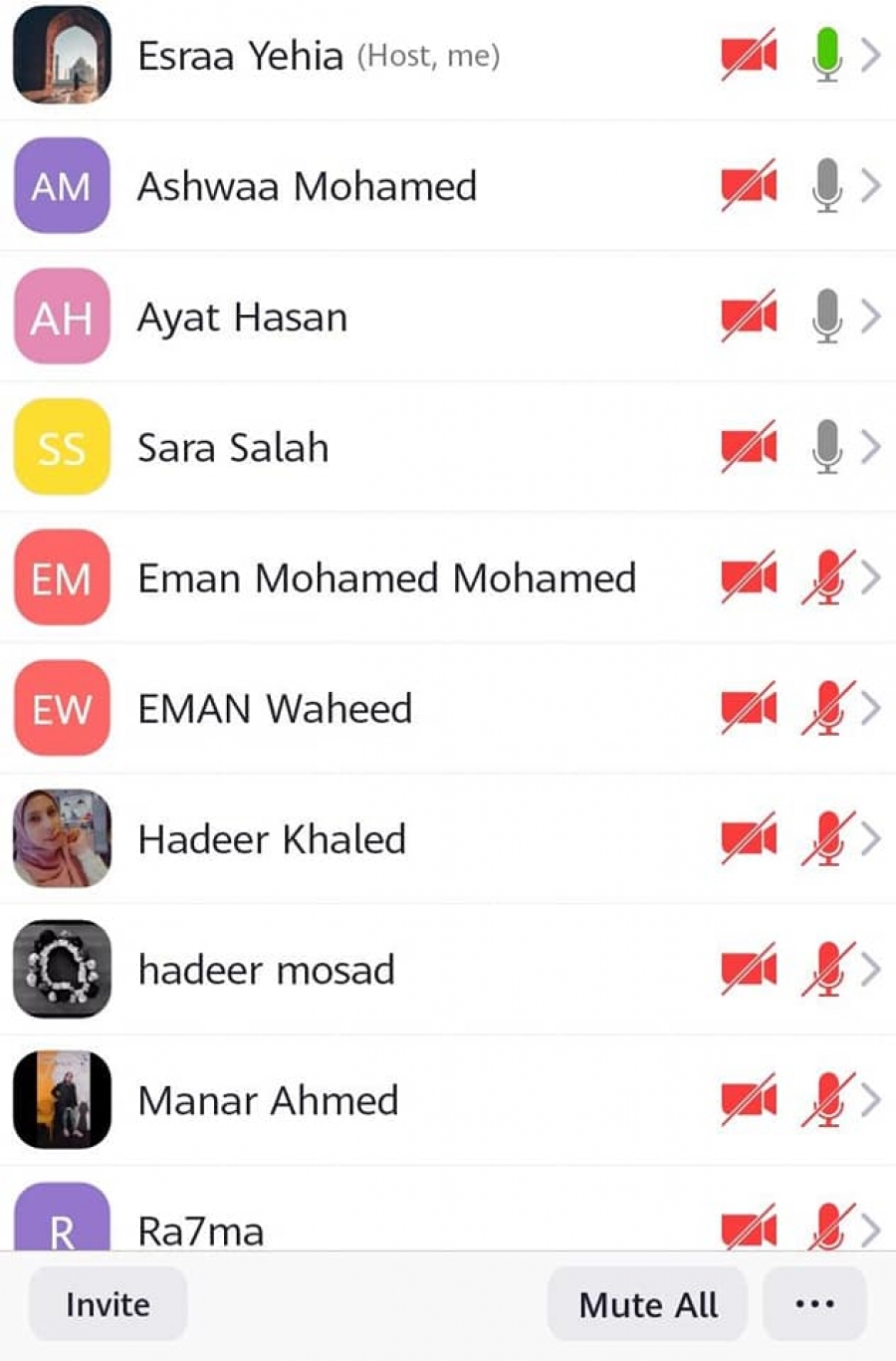This screenshot has width=896, height=1361.
Task: Tap Esraa Yehia's green microphone icon
Action: 826,56
